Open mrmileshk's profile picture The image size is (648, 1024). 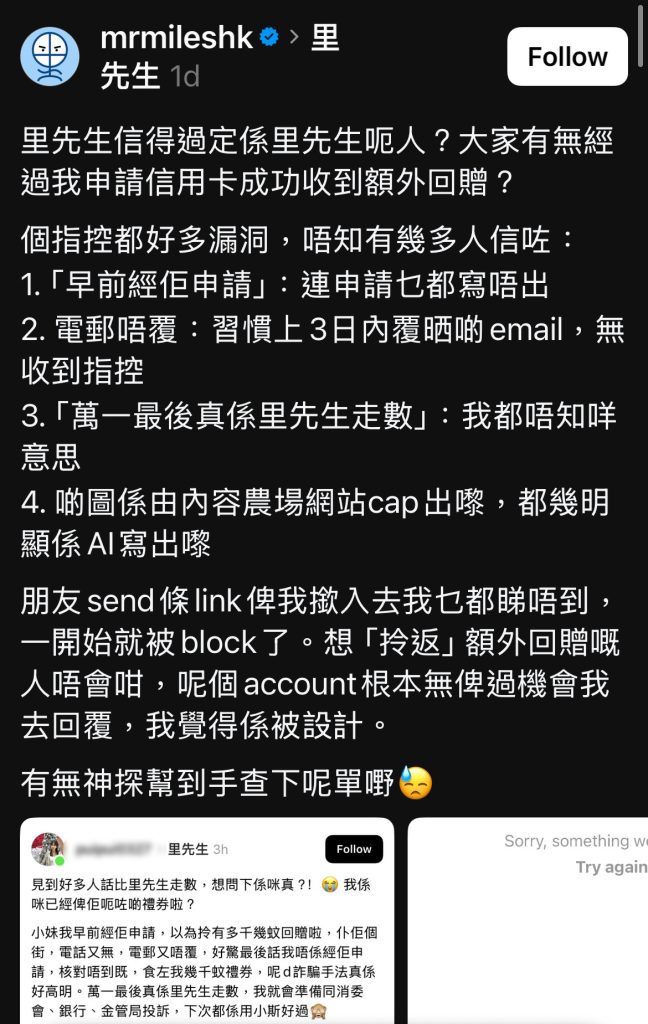[51, 57]
